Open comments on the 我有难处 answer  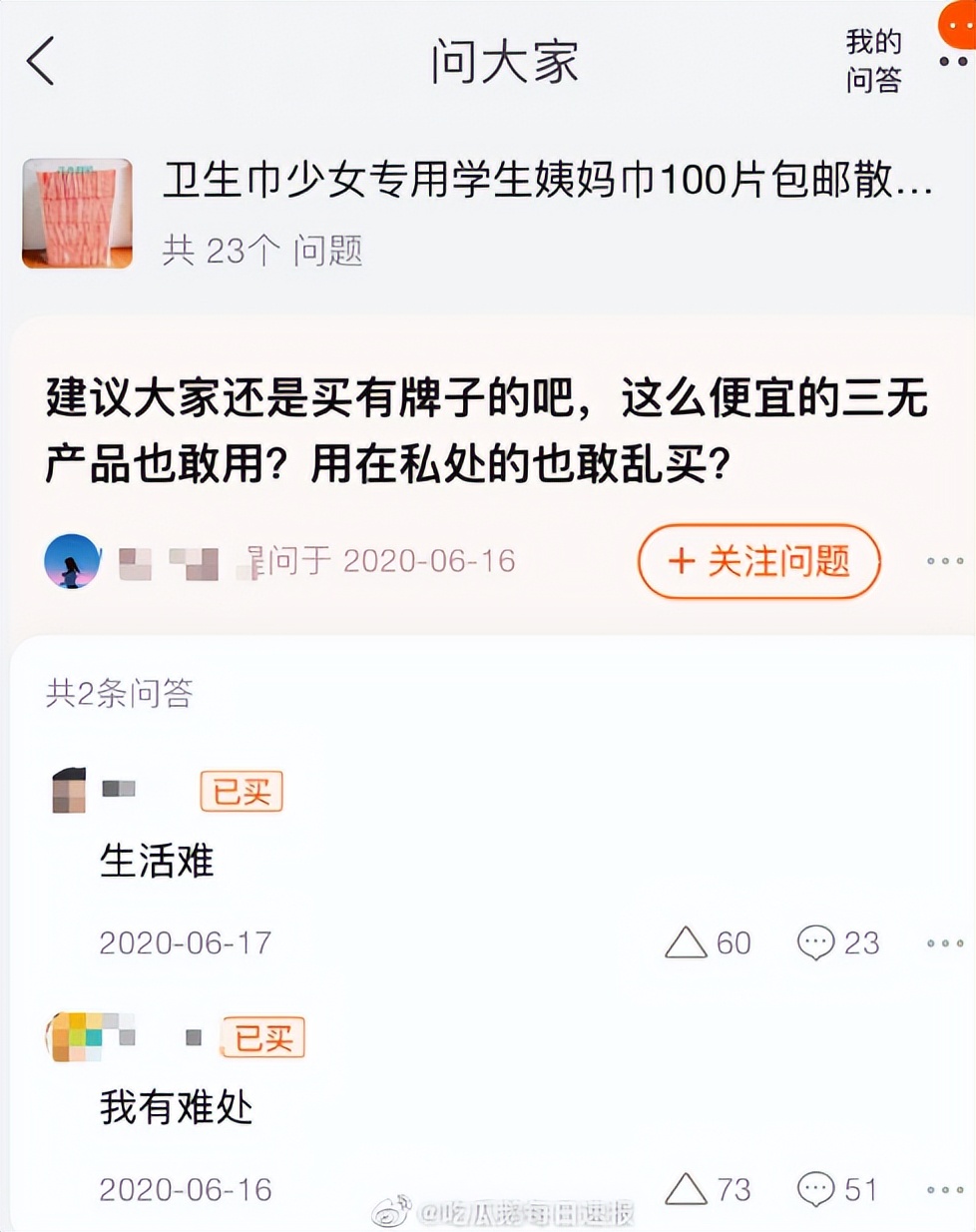click(836, 1190)
